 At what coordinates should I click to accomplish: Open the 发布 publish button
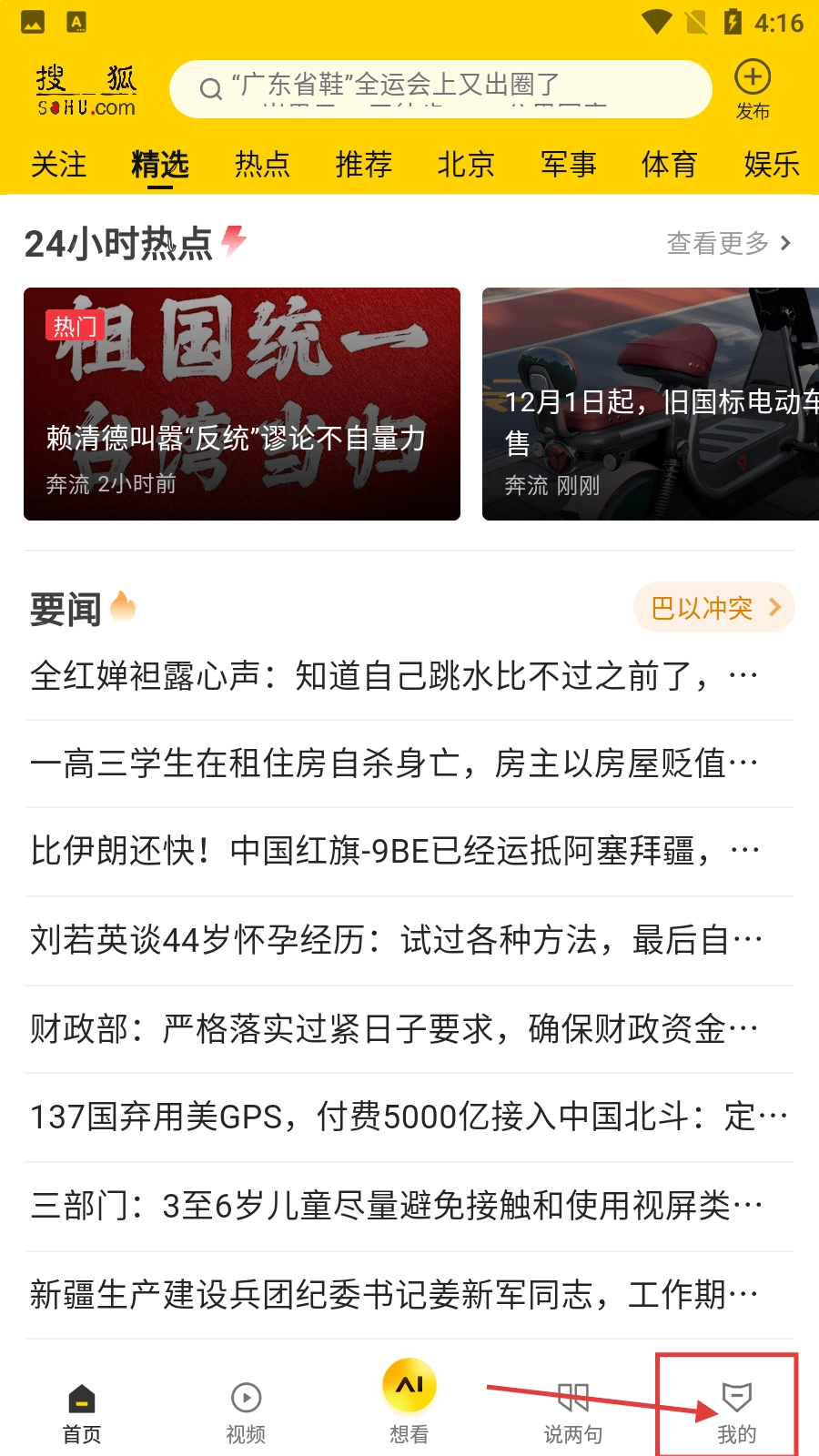[753, 89]
